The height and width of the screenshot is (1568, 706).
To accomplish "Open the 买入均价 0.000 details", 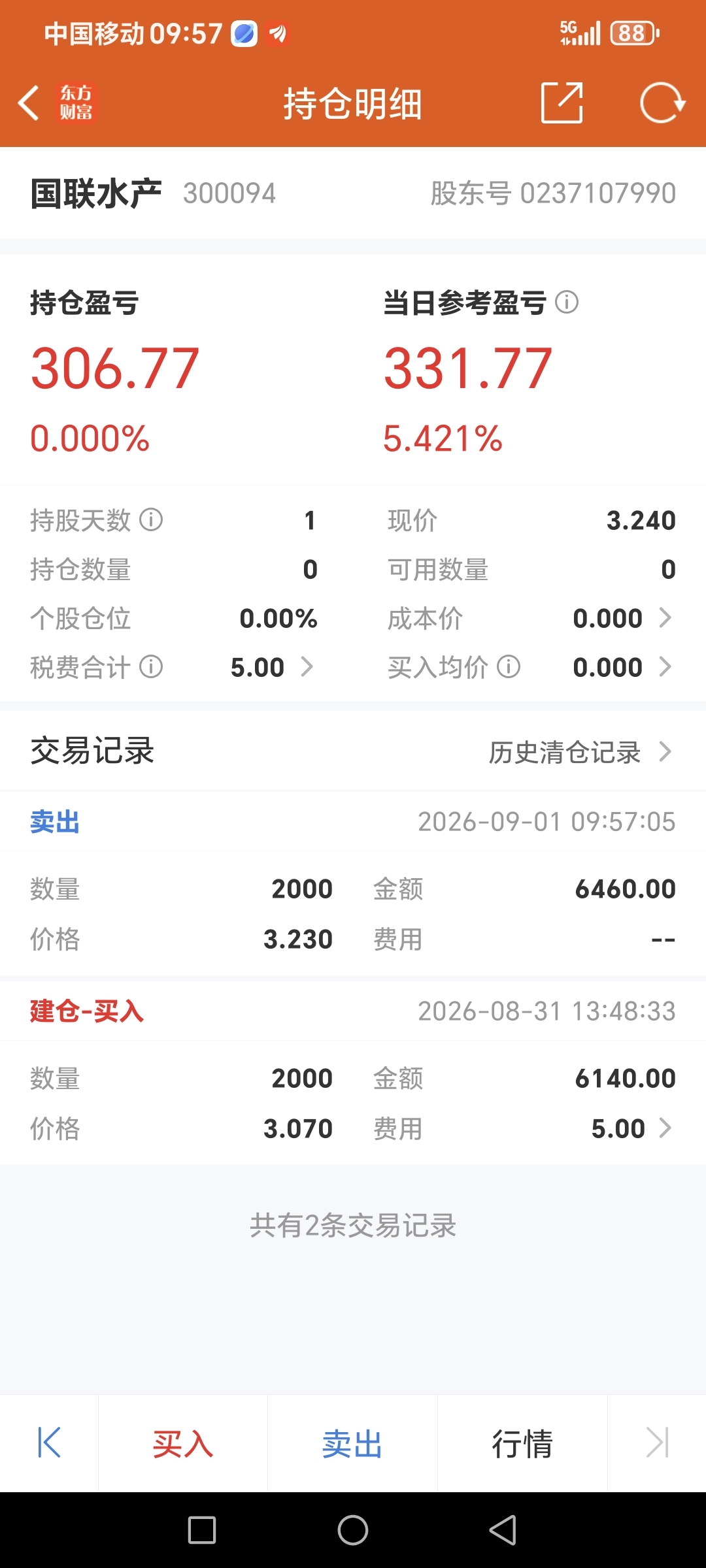I will pos(622,667).
